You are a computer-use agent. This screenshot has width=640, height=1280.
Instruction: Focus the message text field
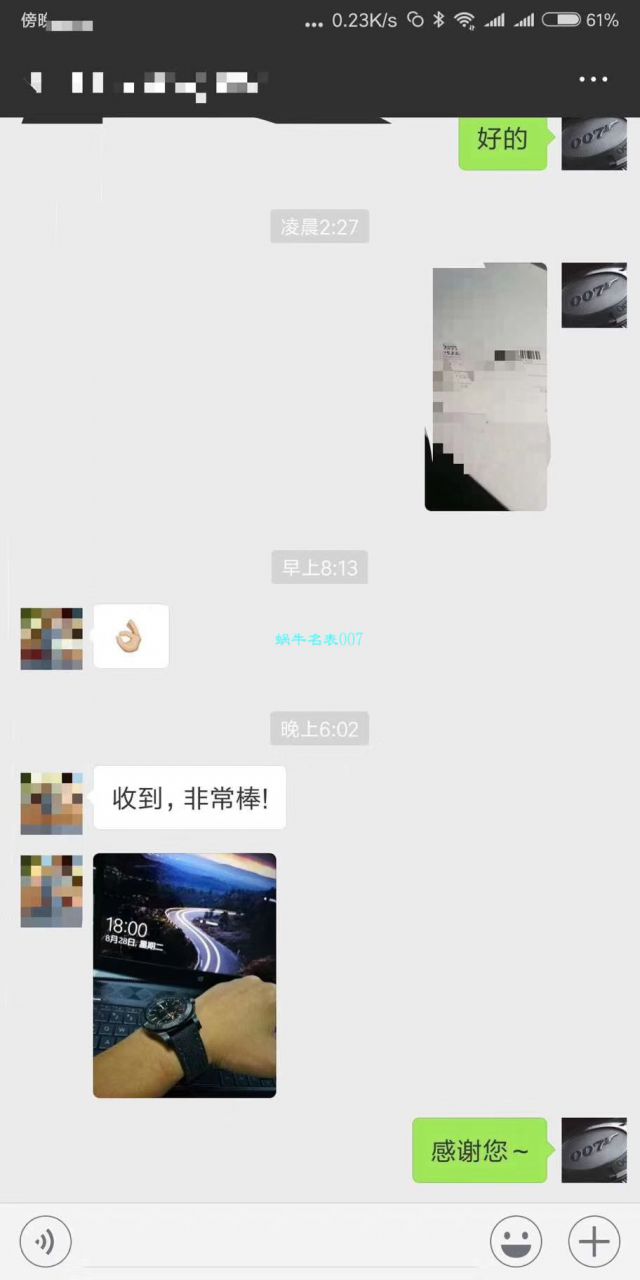click(280, 1242)
